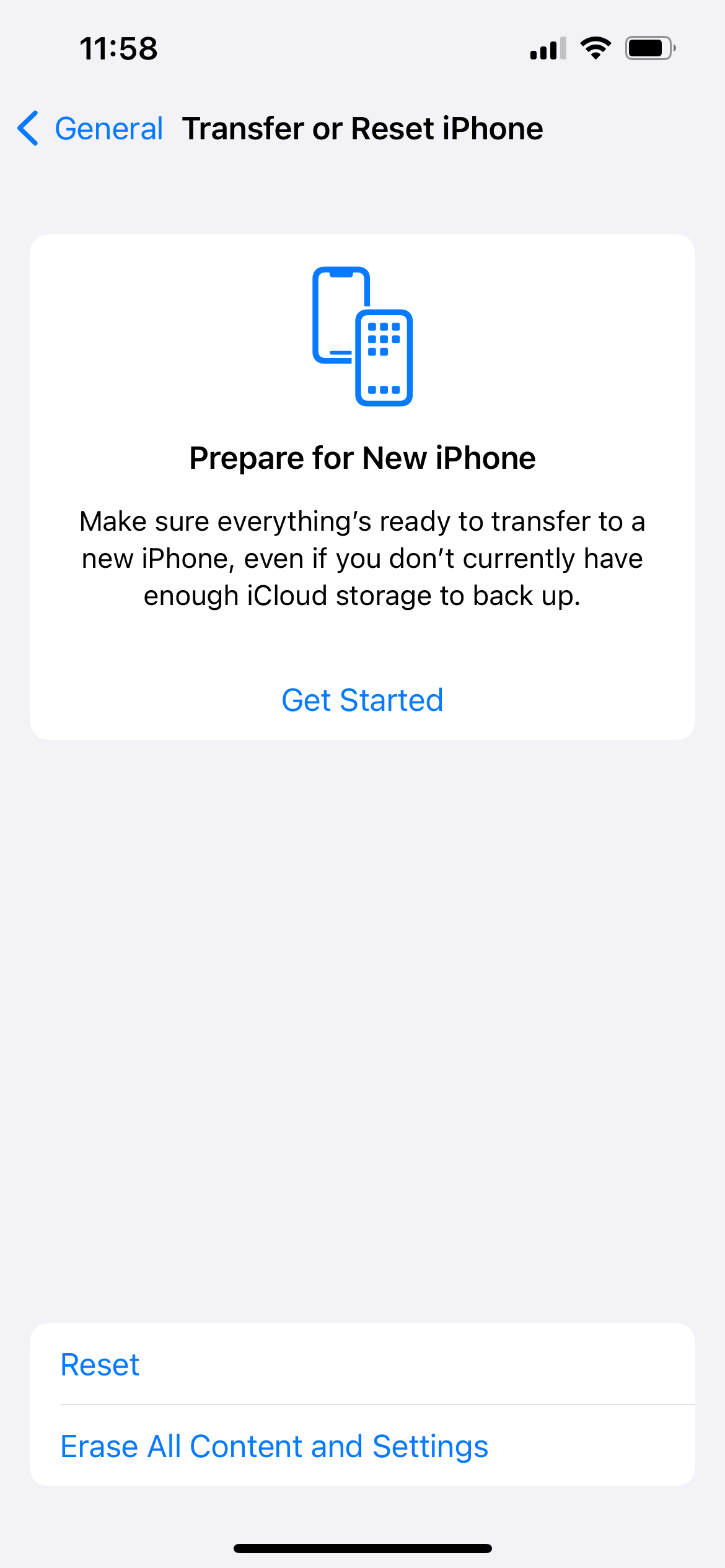Select Erase All Content and Settings
The width and height of the screenshot is (725, 1568).
(x=362, y=1446)
